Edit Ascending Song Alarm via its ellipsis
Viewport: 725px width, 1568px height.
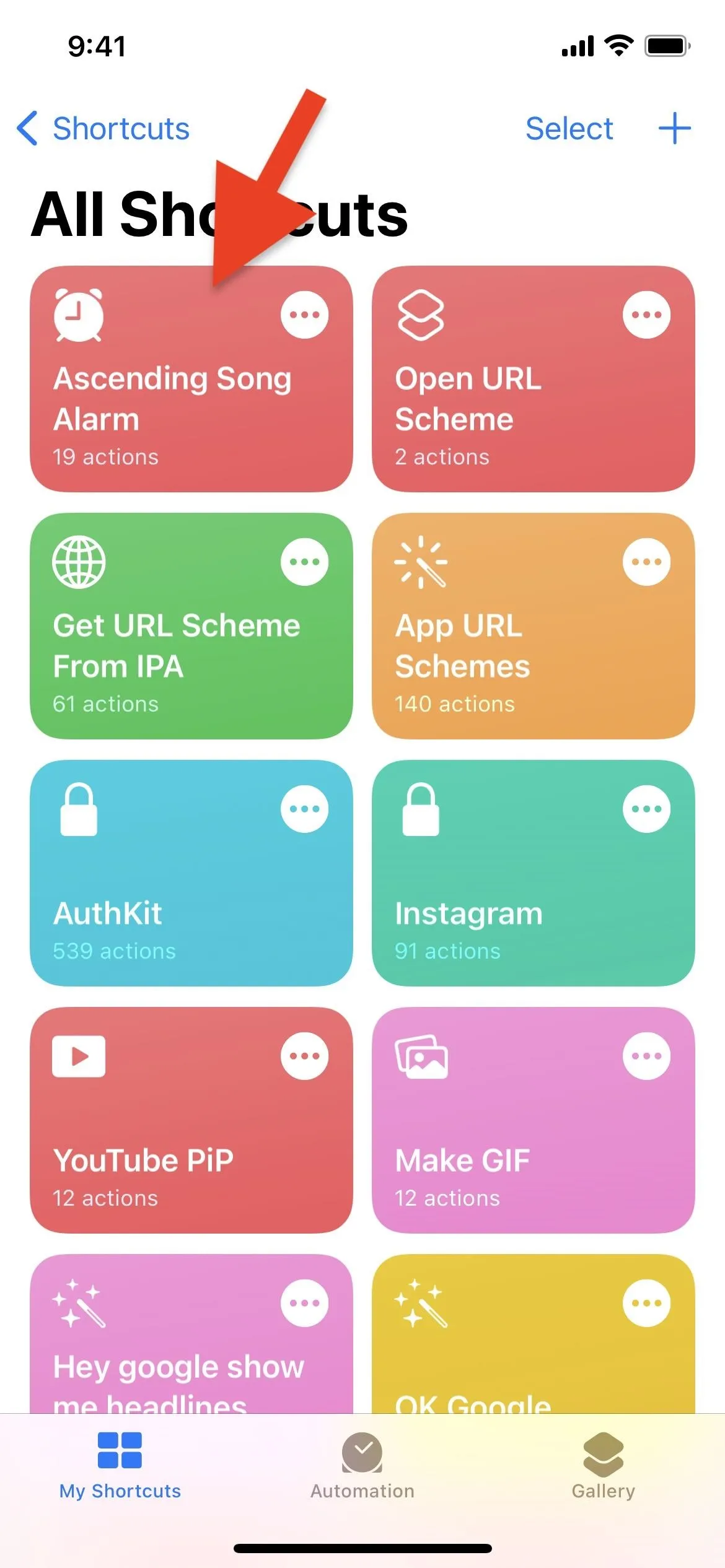[x=304, y=315]
